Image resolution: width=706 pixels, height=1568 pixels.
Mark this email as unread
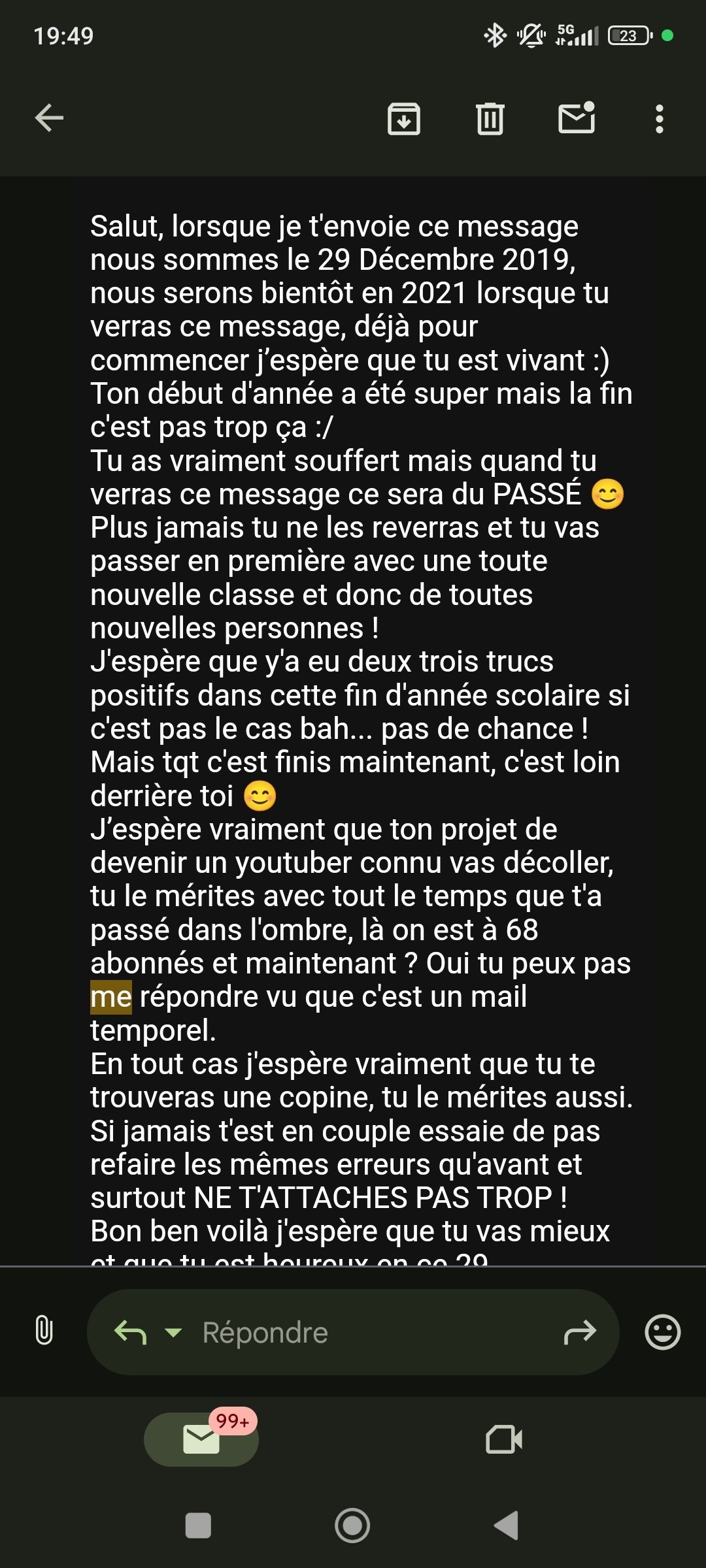(577, 118)
